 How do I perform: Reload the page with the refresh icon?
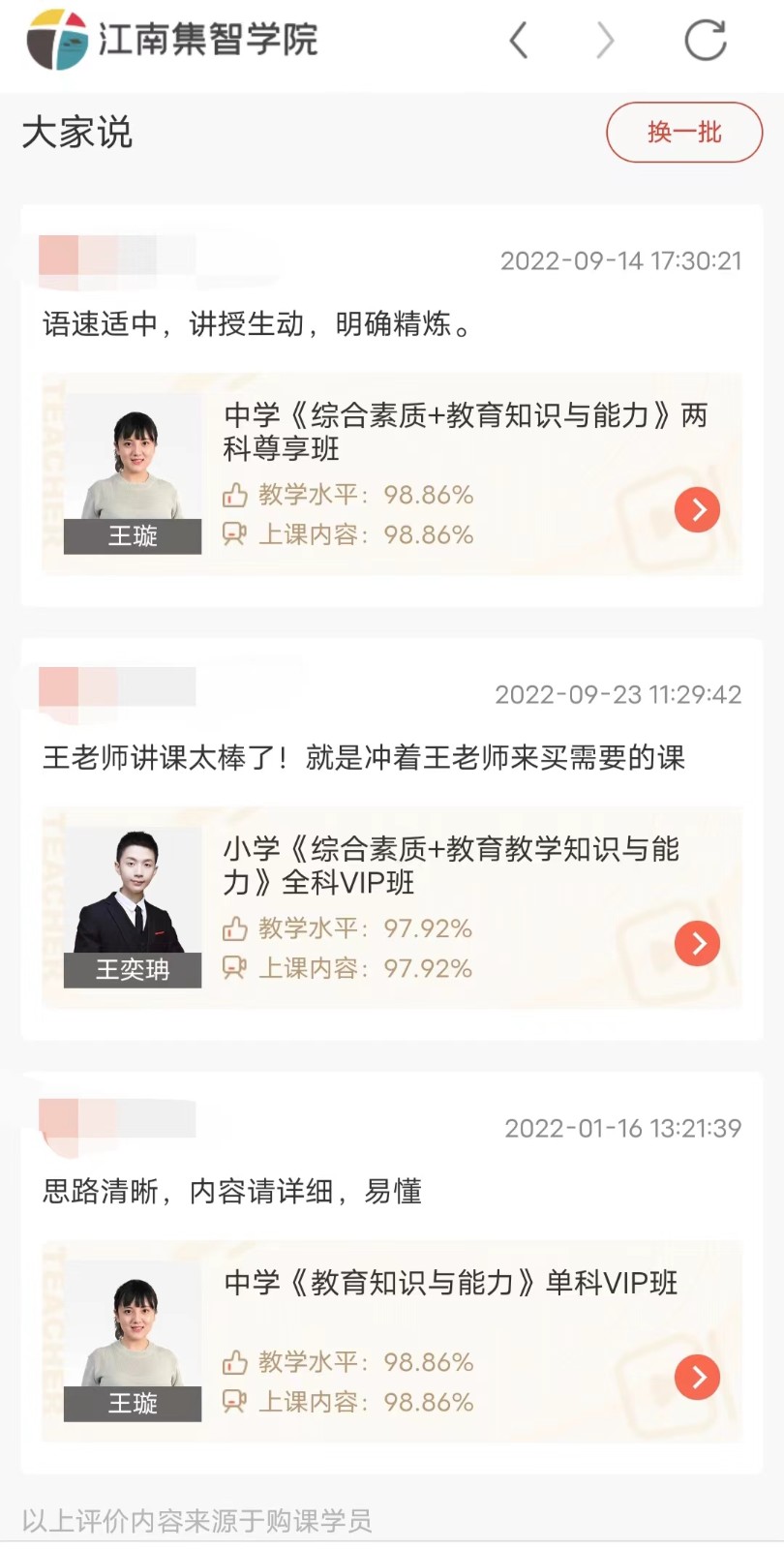705,41
